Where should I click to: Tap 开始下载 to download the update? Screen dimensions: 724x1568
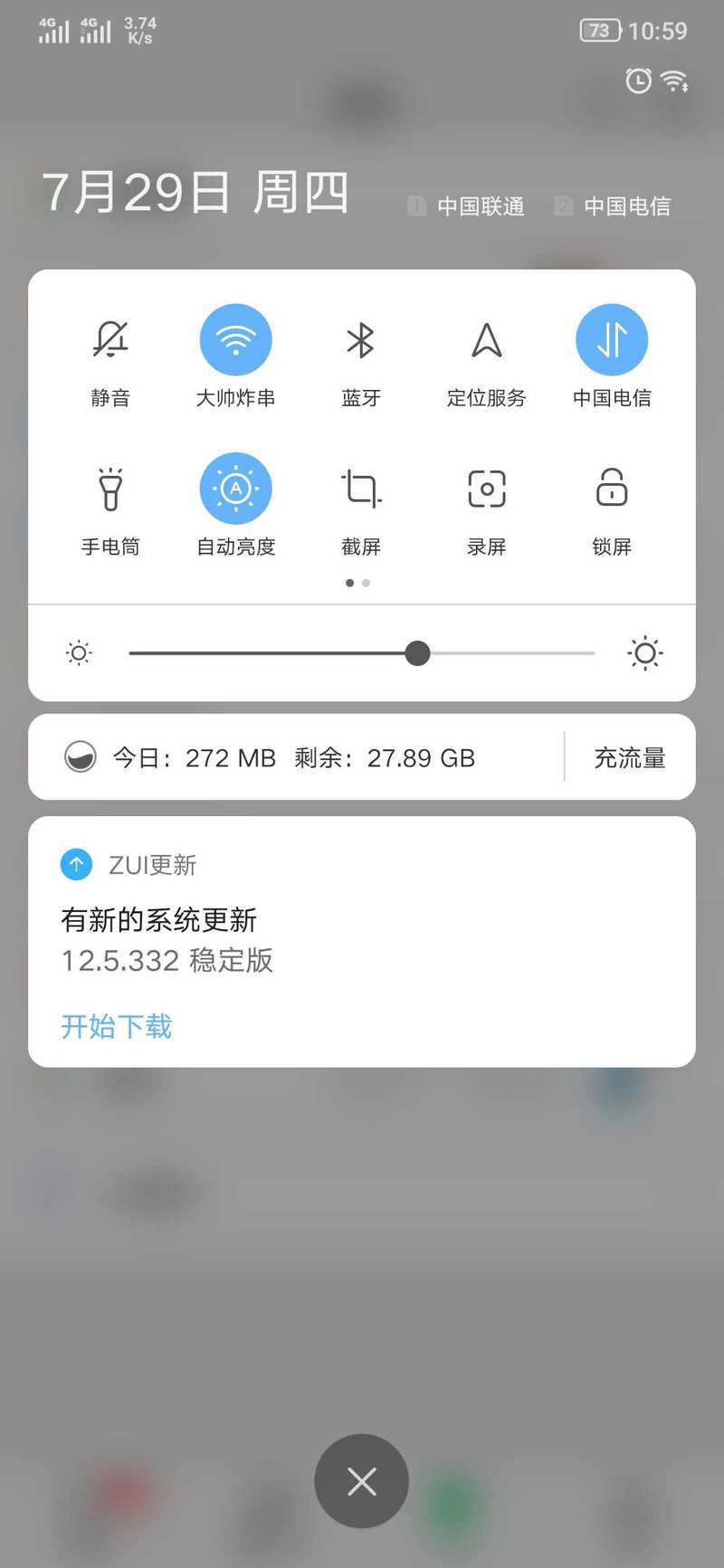click(x=116, y=1026)
